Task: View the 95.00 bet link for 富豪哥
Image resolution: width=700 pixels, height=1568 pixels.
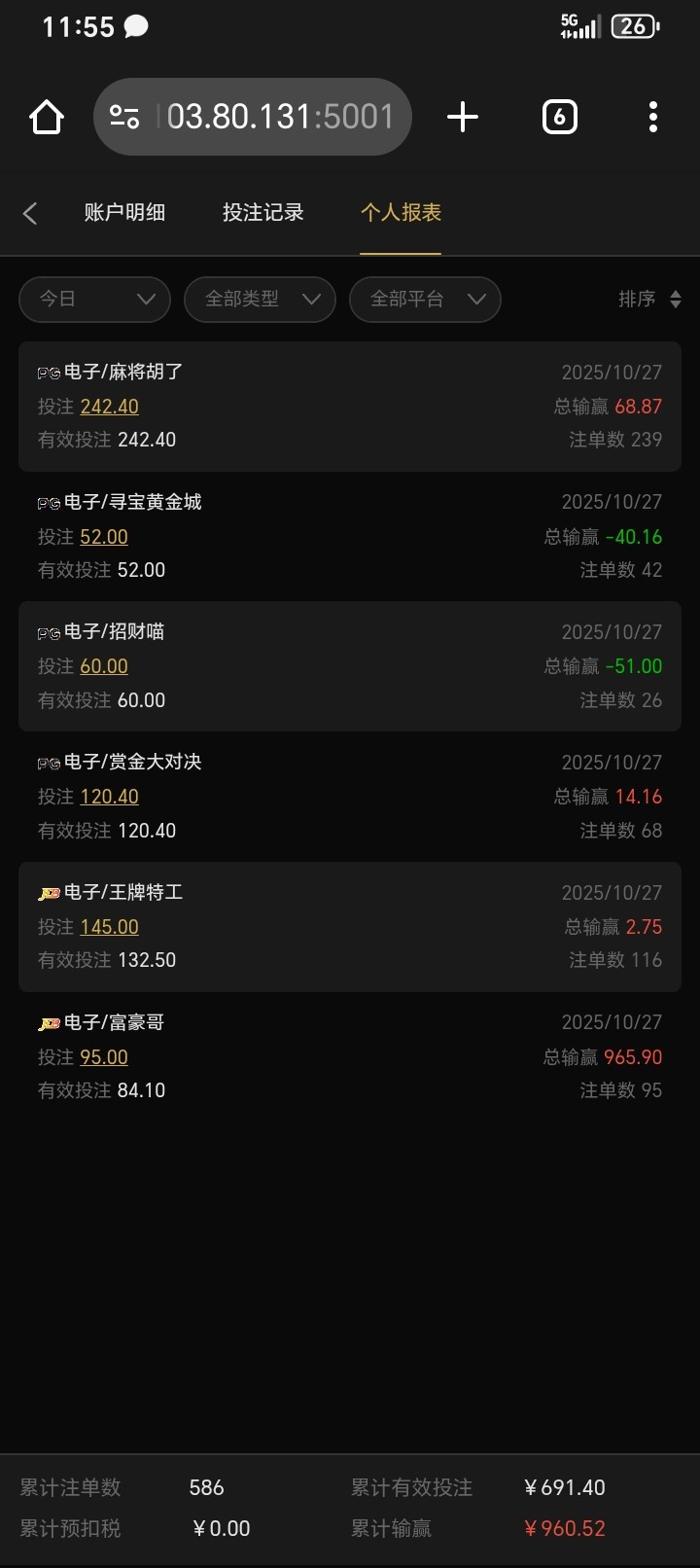Action: point(104,1057)
